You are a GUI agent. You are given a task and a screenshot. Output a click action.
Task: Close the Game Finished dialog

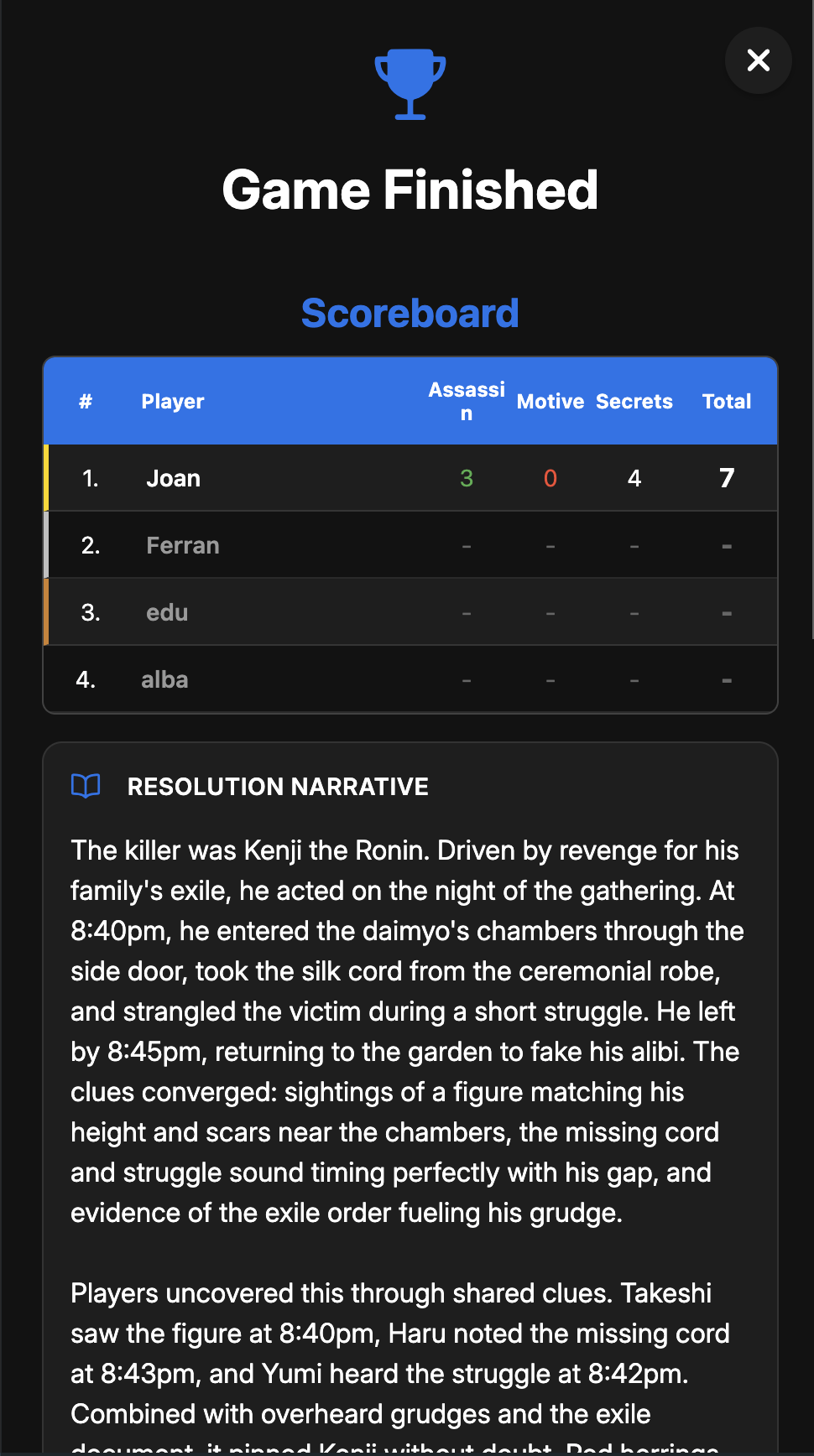(758, 60)
